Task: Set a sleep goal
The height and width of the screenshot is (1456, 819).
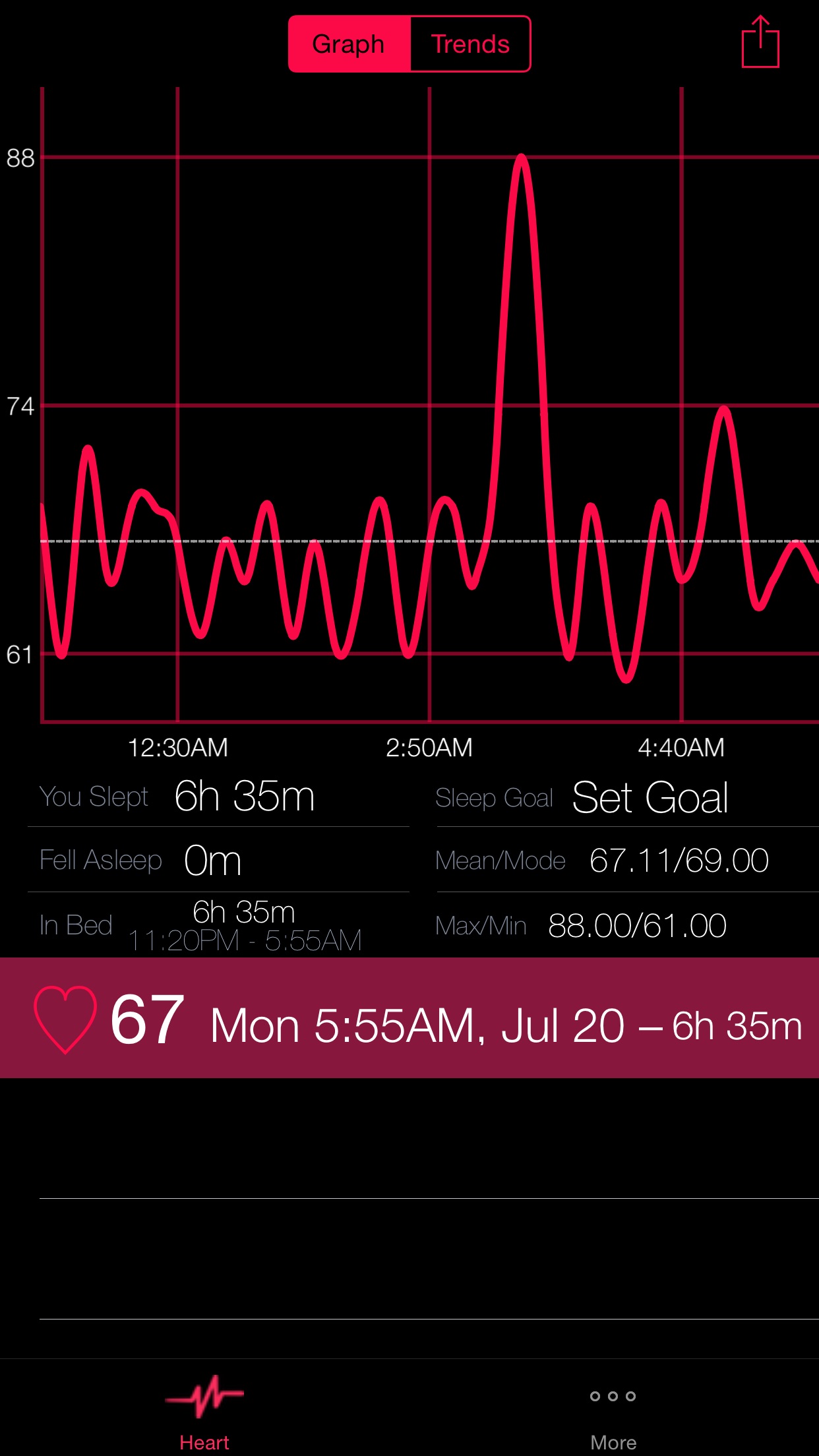Action: (650, 797)
